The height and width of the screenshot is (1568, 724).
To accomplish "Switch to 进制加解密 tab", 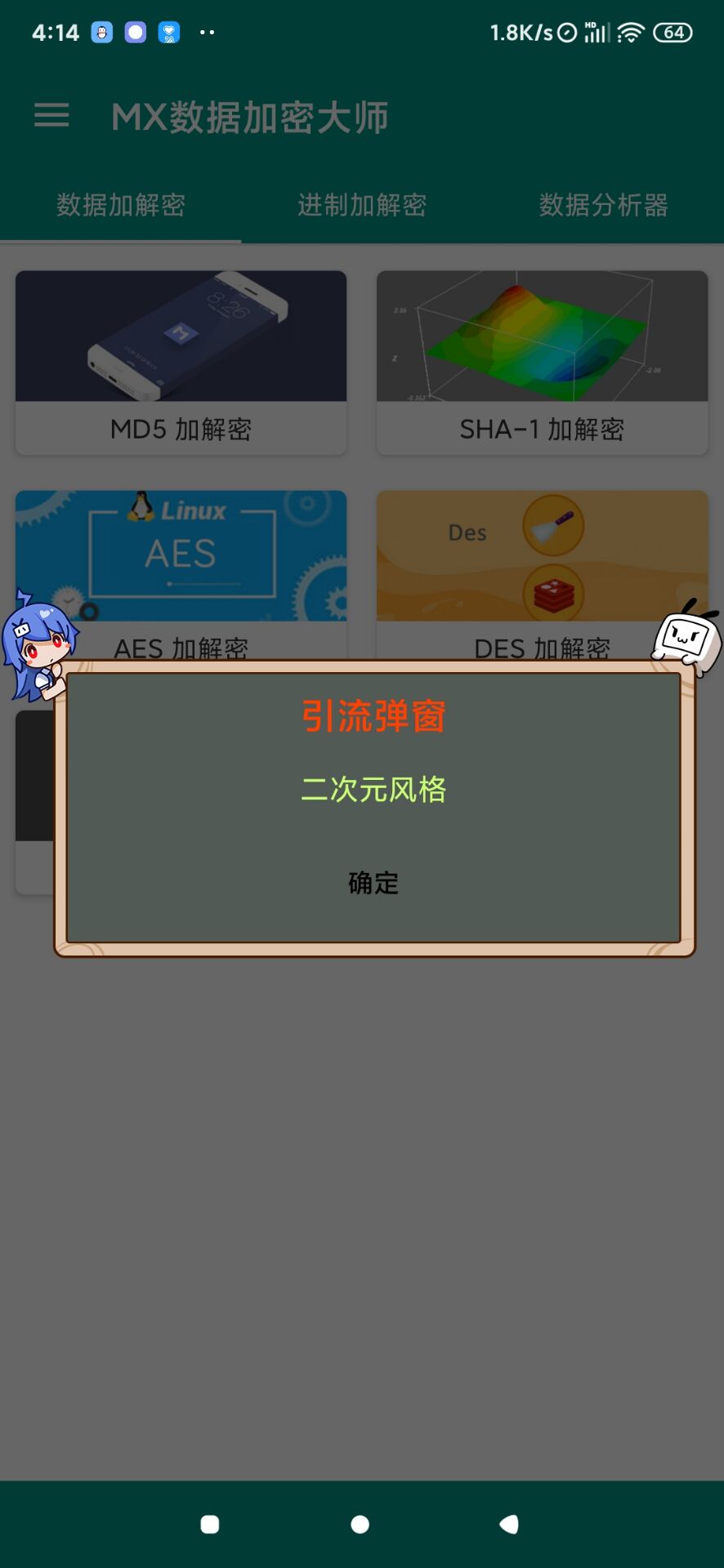I will pos(362,205).
